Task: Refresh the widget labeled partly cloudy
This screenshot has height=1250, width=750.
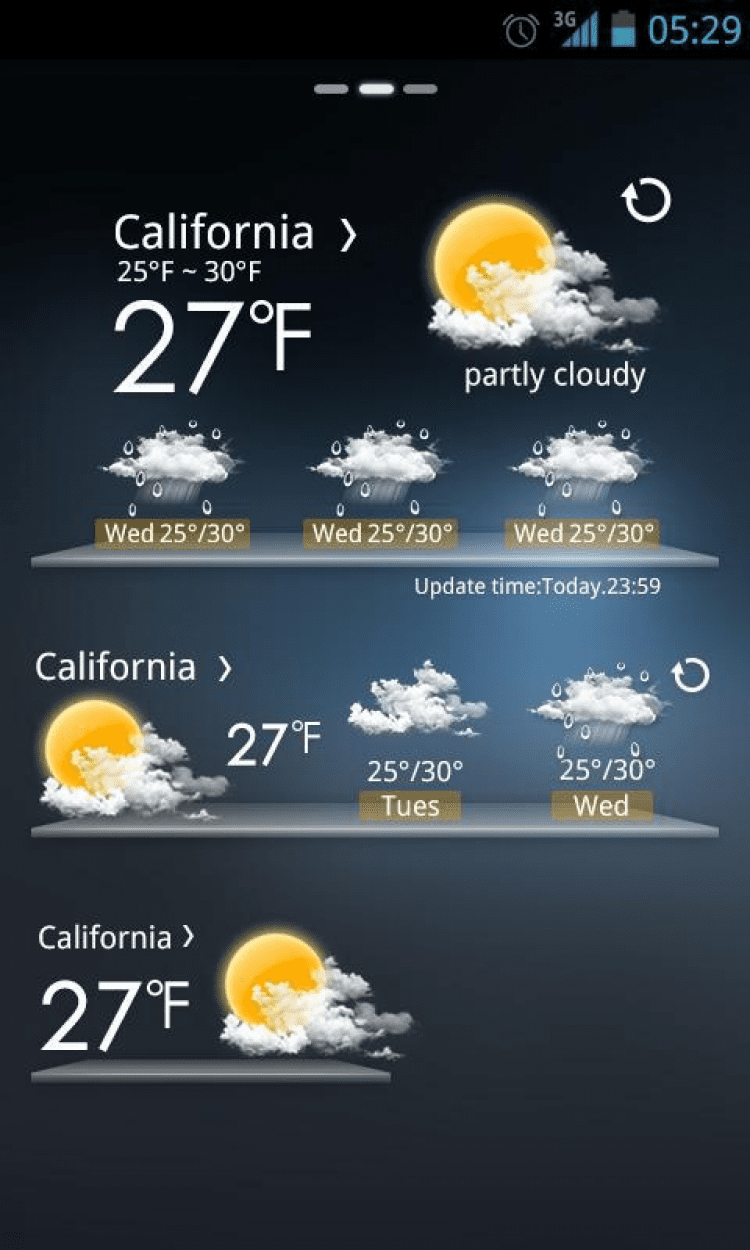Action: pos(646,201)
